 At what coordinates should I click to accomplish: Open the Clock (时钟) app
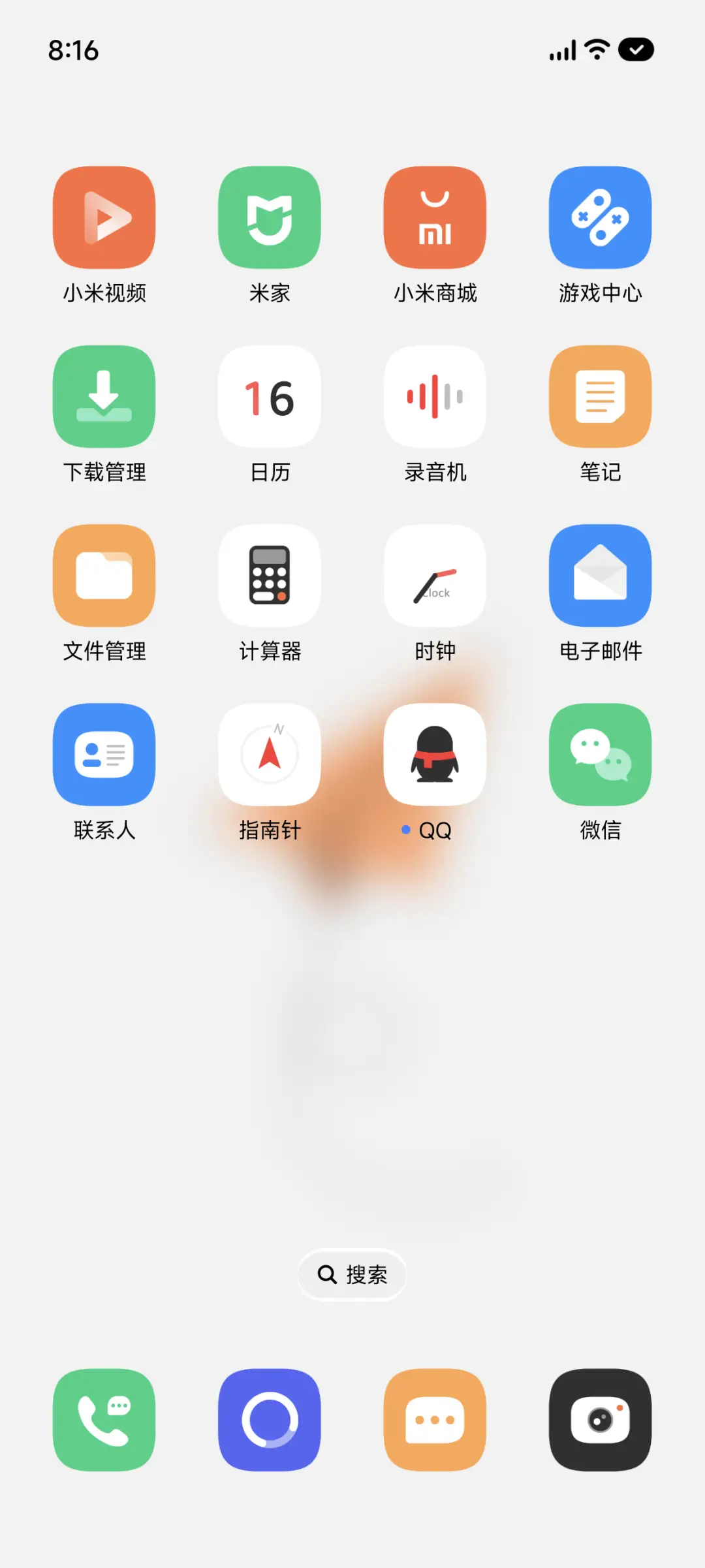[x=435, y=576]
